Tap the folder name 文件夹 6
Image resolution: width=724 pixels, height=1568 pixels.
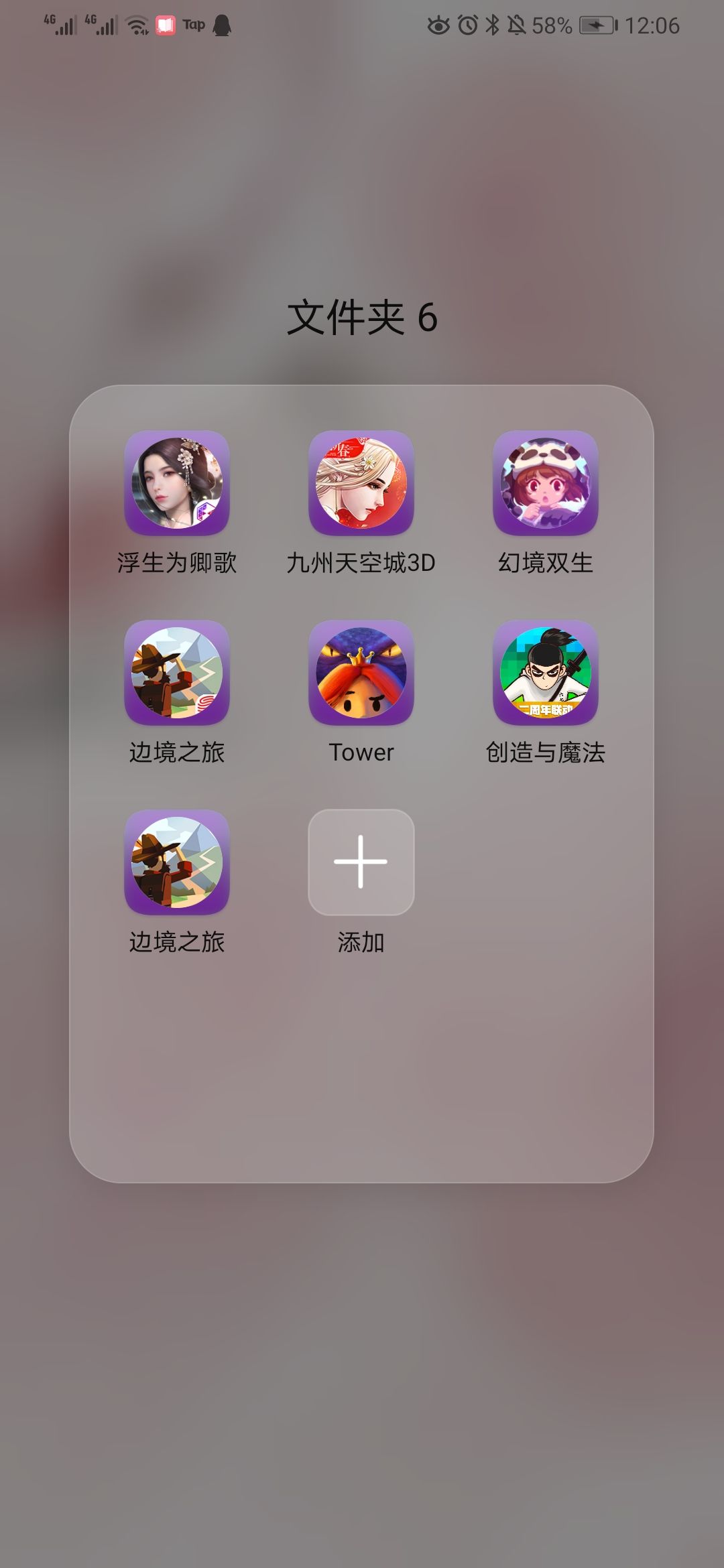362,318
